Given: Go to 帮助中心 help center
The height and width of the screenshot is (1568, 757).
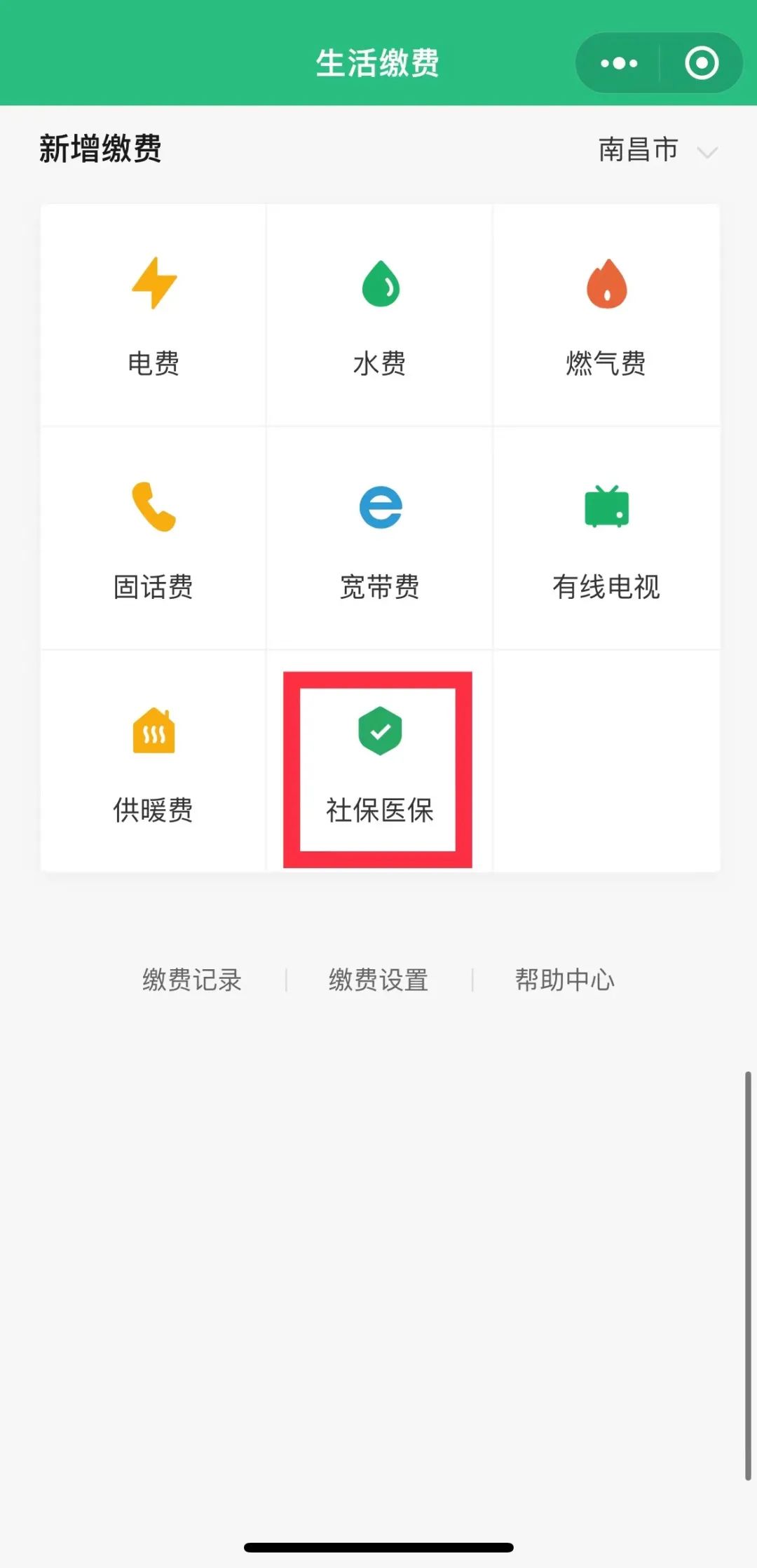Looking at the screenshot, I should click(565, 980).
